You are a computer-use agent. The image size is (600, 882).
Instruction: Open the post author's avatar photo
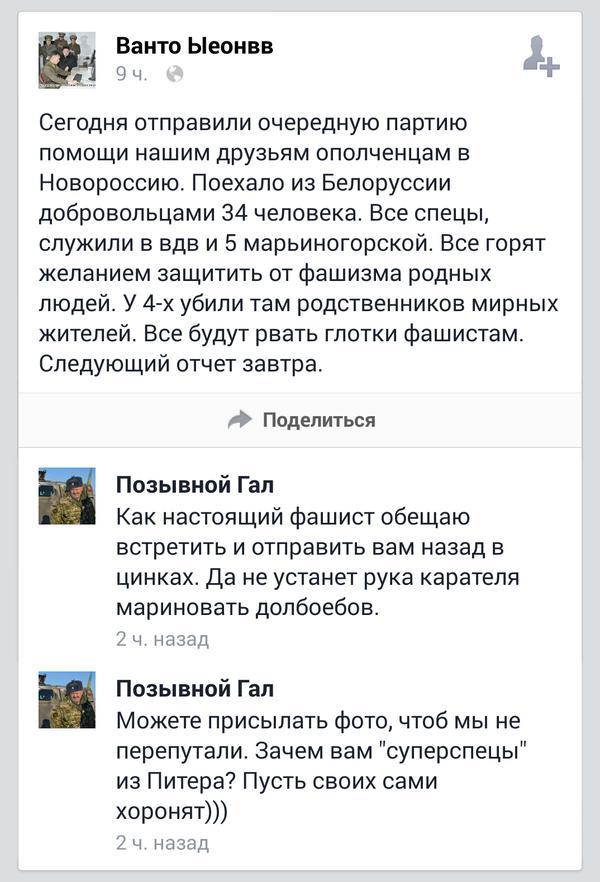[67, 60]
